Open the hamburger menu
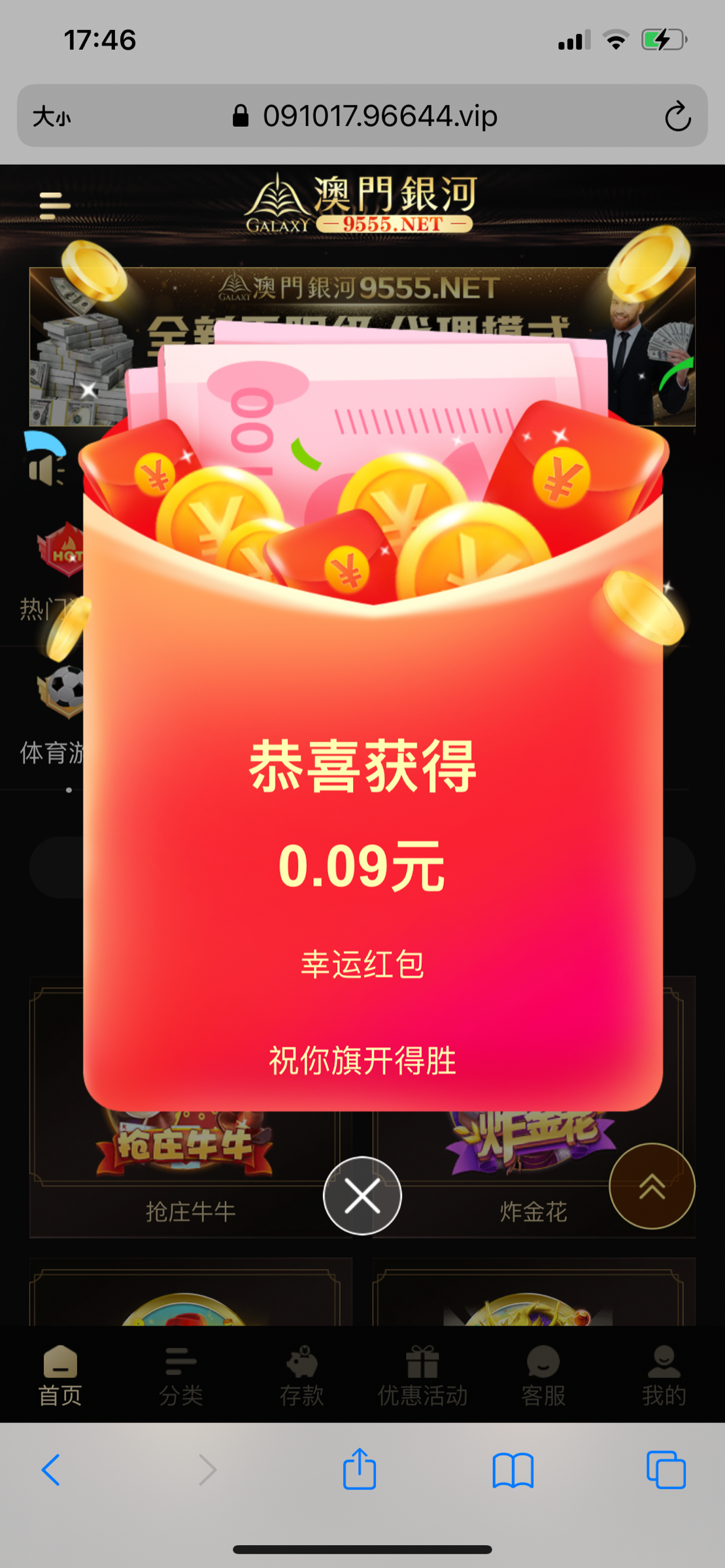The height and width of the screenshot is (1568, 725). (54, 206)
